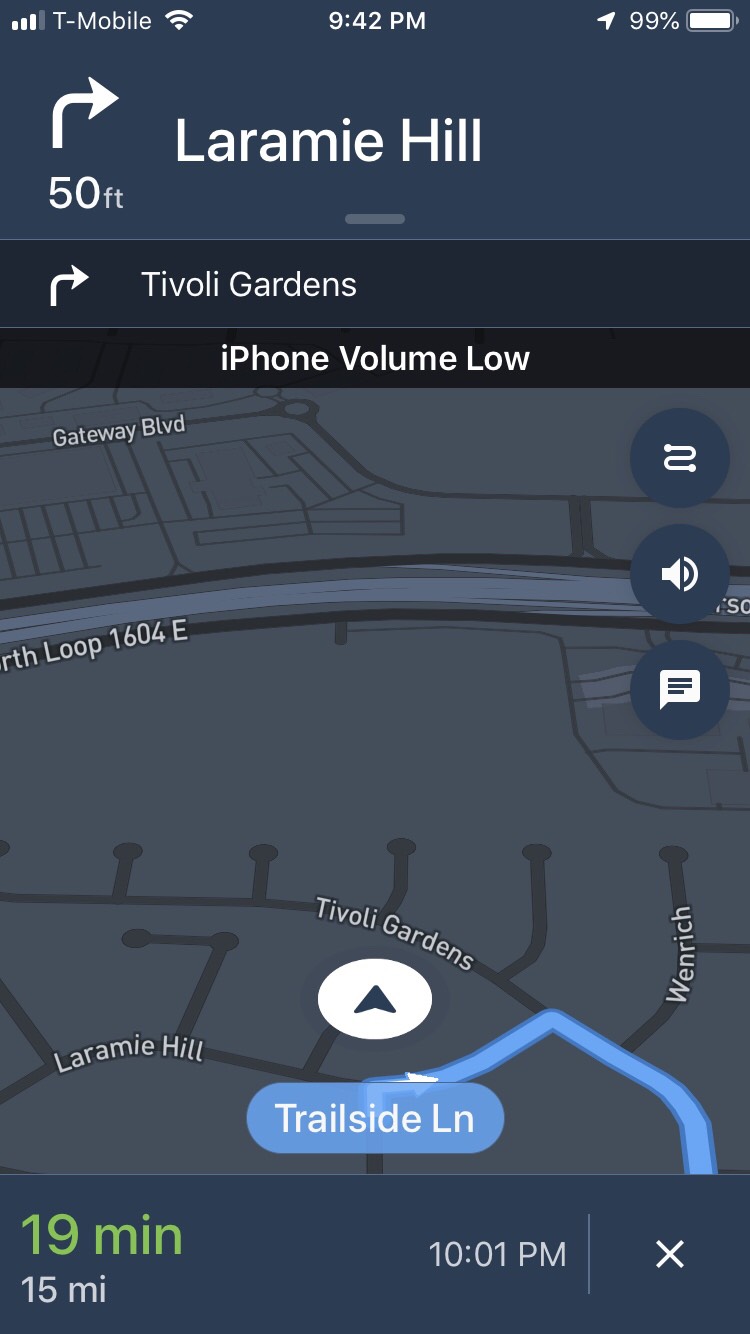
Task: Close the active navigation
Action: click(669, 1254)
